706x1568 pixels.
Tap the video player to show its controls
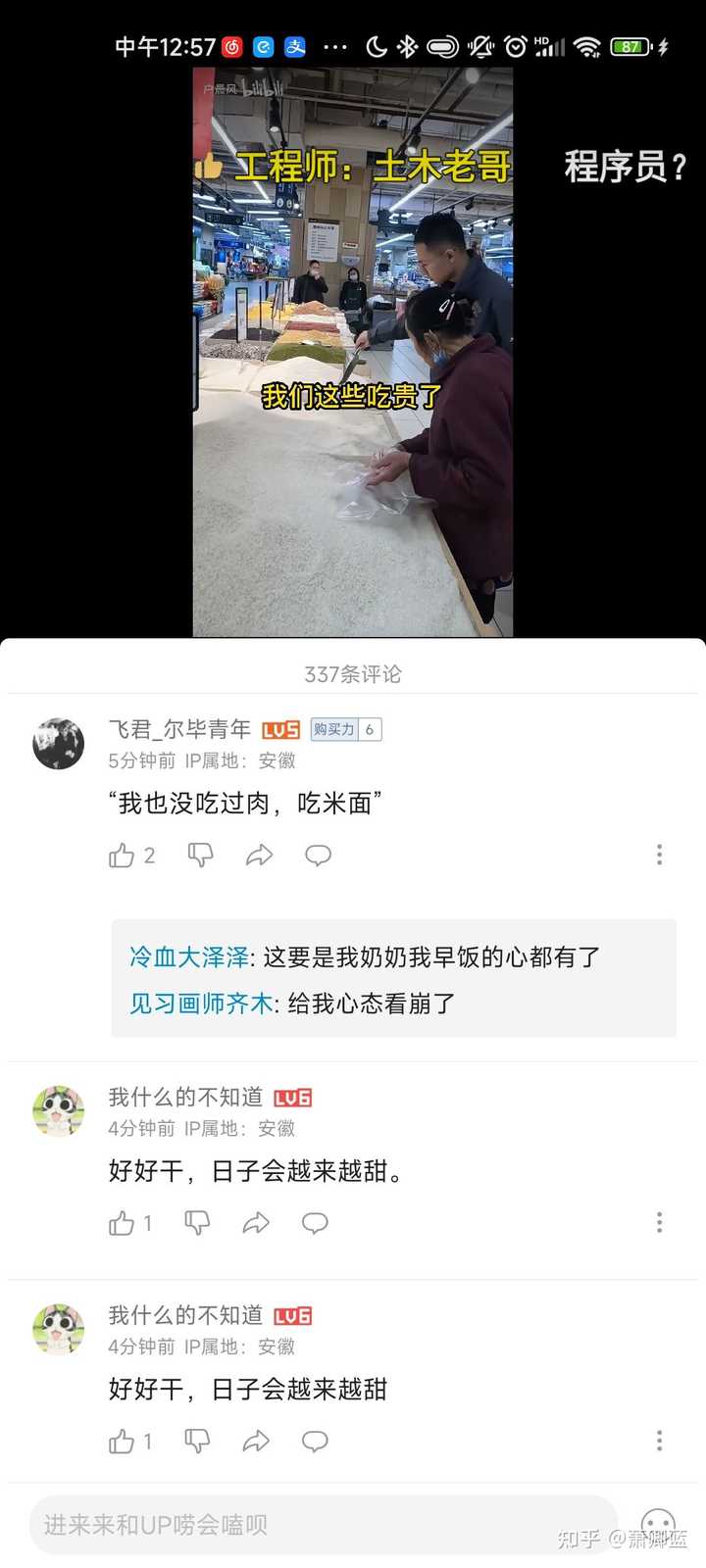353,353
